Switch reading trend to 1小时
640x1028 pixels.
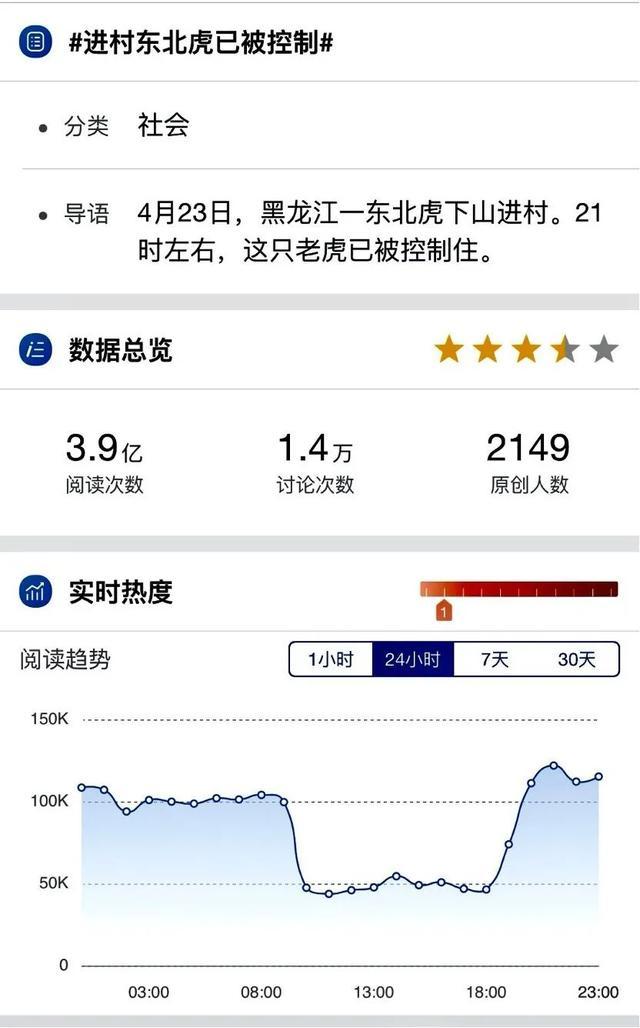click(x=331, y=659)
